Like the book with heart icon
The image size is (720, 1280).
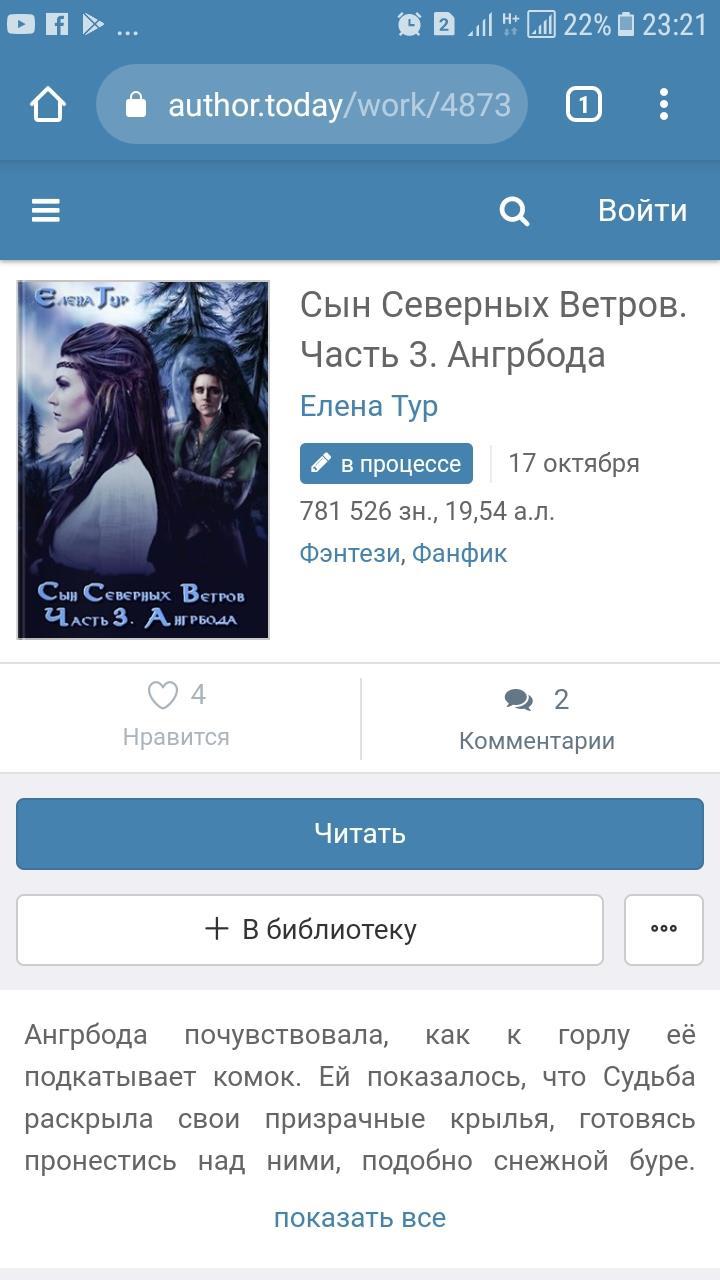point(164,695)
